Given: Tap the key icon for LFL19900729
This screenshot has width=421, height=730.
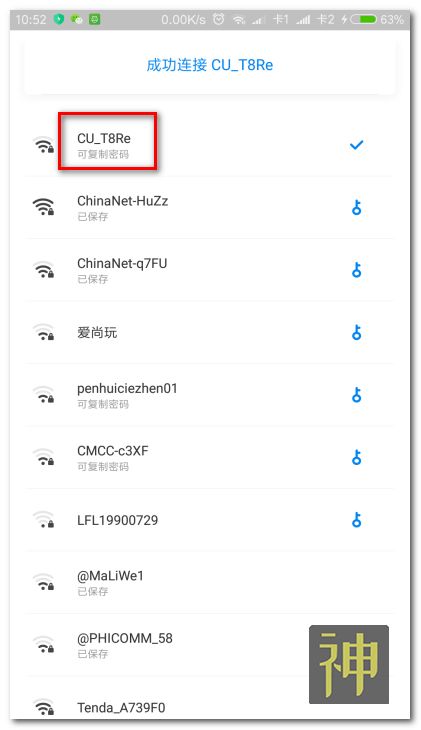Looking at the screenshot, I should click(356, 520).
